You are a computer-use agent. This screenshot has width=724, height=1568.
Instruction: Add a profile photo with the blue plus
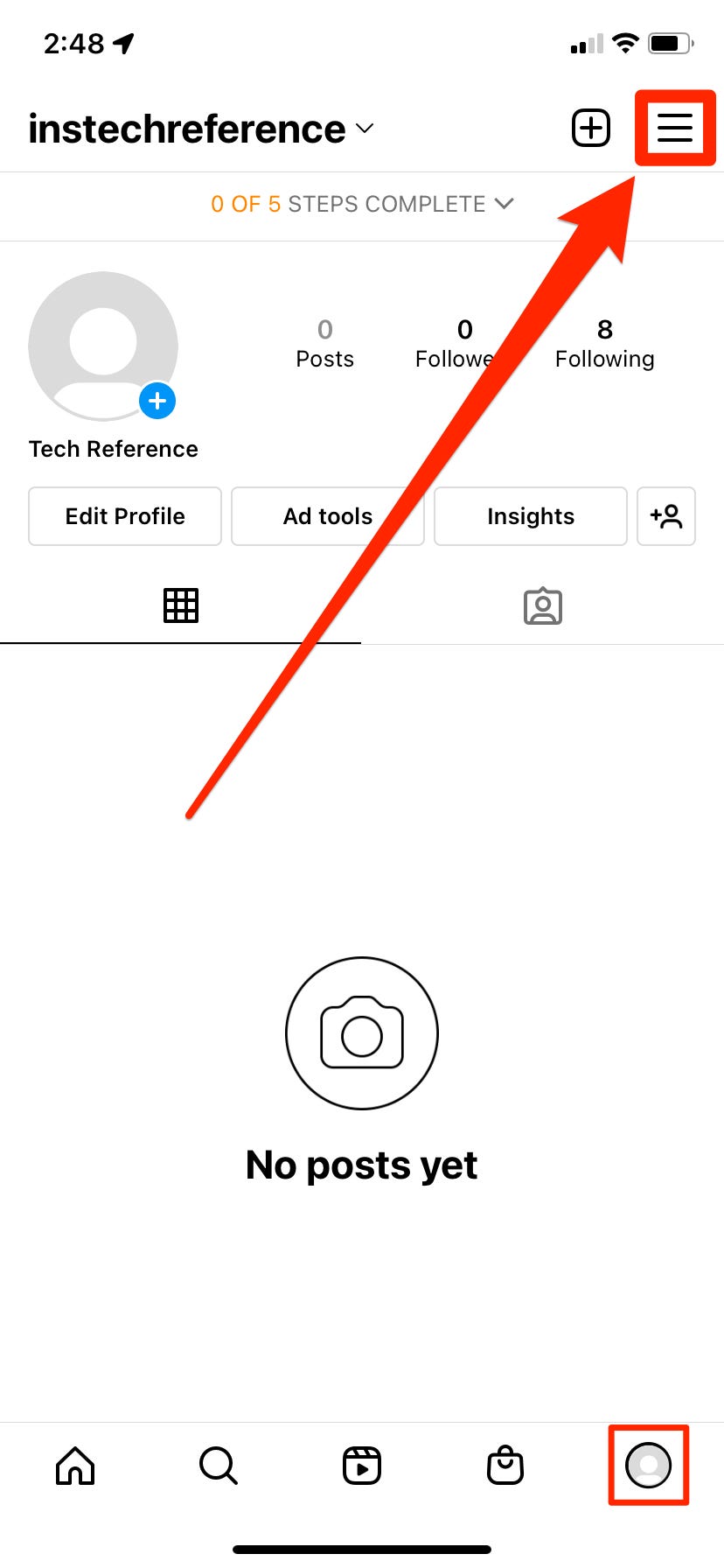click(157, 401)
